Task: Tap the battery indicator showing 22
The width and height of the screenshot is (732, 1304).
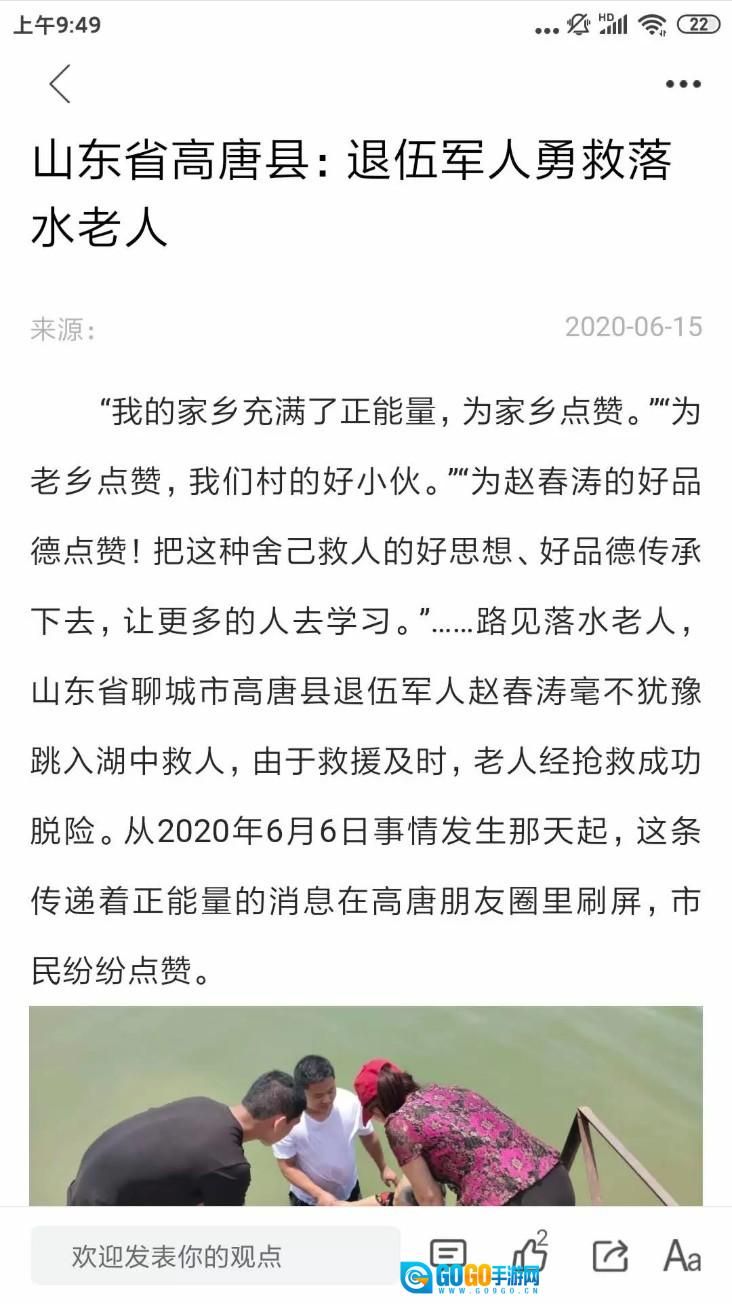Action: [697, 25]
